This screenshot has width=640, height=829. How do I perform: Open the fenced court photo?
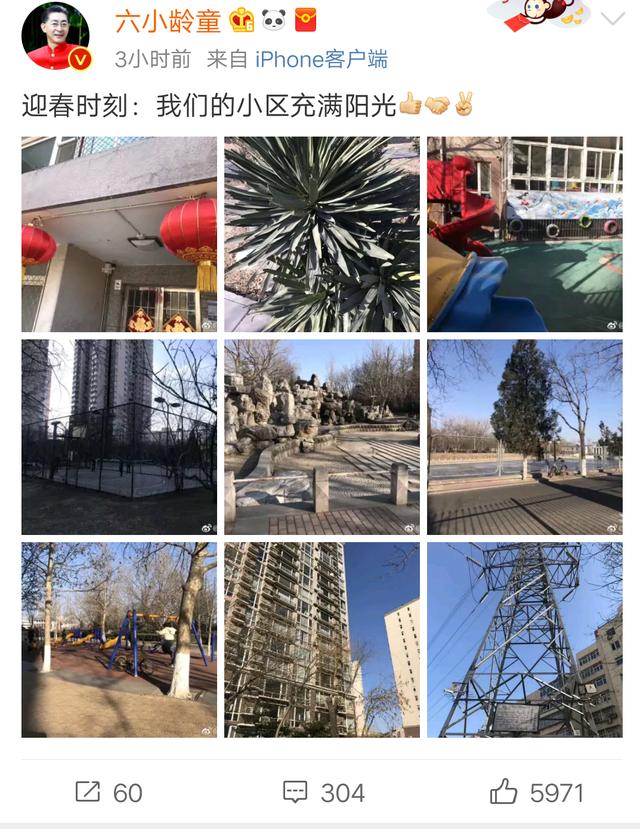119,437
